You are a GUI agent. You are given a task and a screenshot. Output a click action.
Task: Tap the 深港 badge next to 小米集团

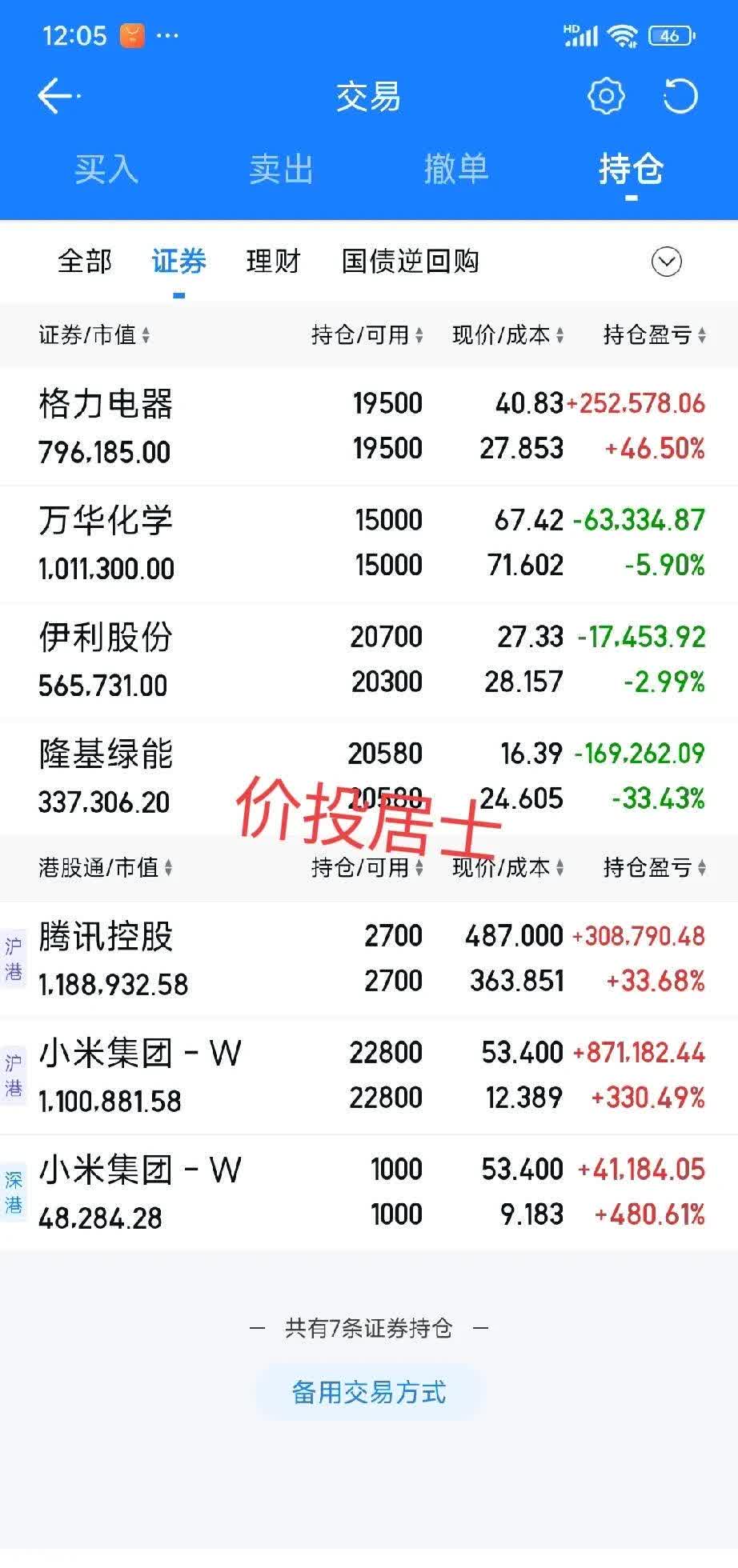point(14,1191)
